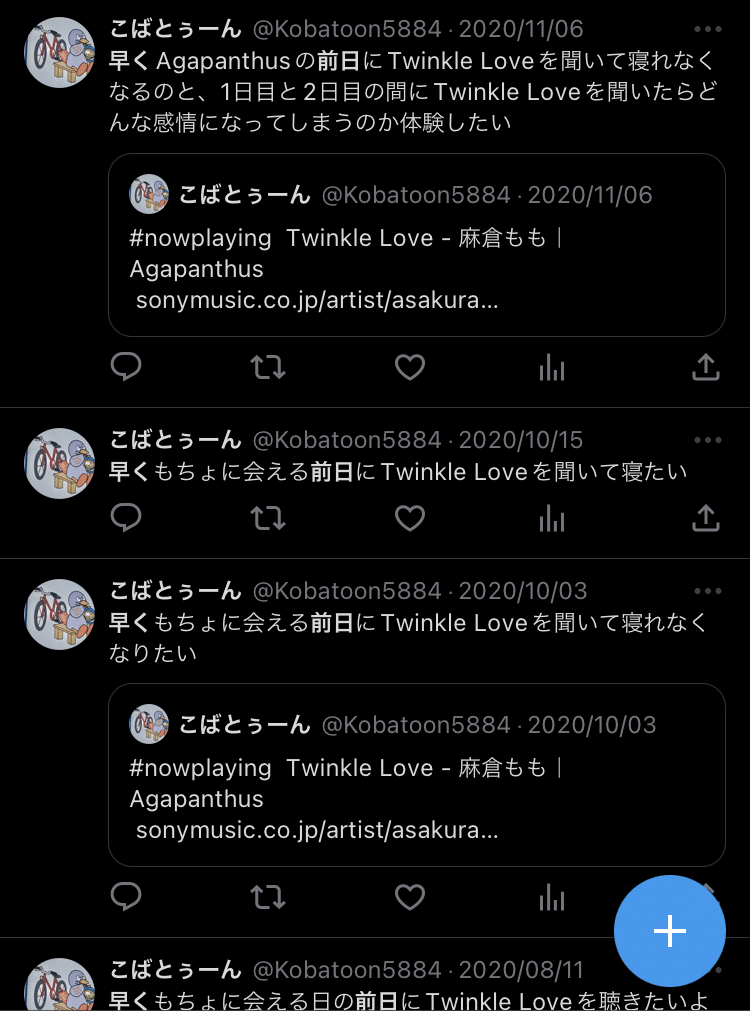Reply to the 2020/11/06 Agapanthus tweet
This screenshot has height=1011, width=750.
click(x=125, y=368)
